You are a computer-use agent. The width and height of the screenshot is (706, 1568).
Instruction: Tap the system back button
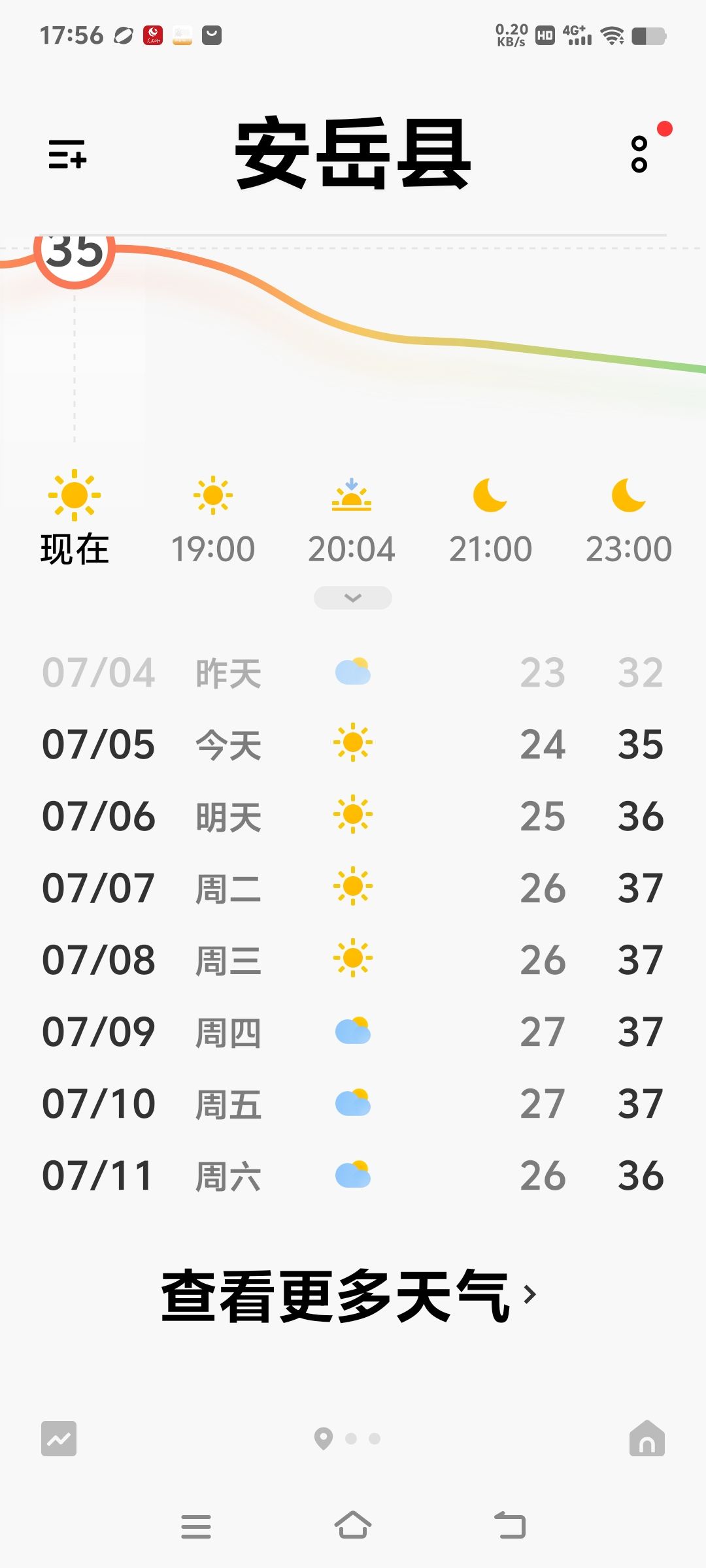(510, 1526)
